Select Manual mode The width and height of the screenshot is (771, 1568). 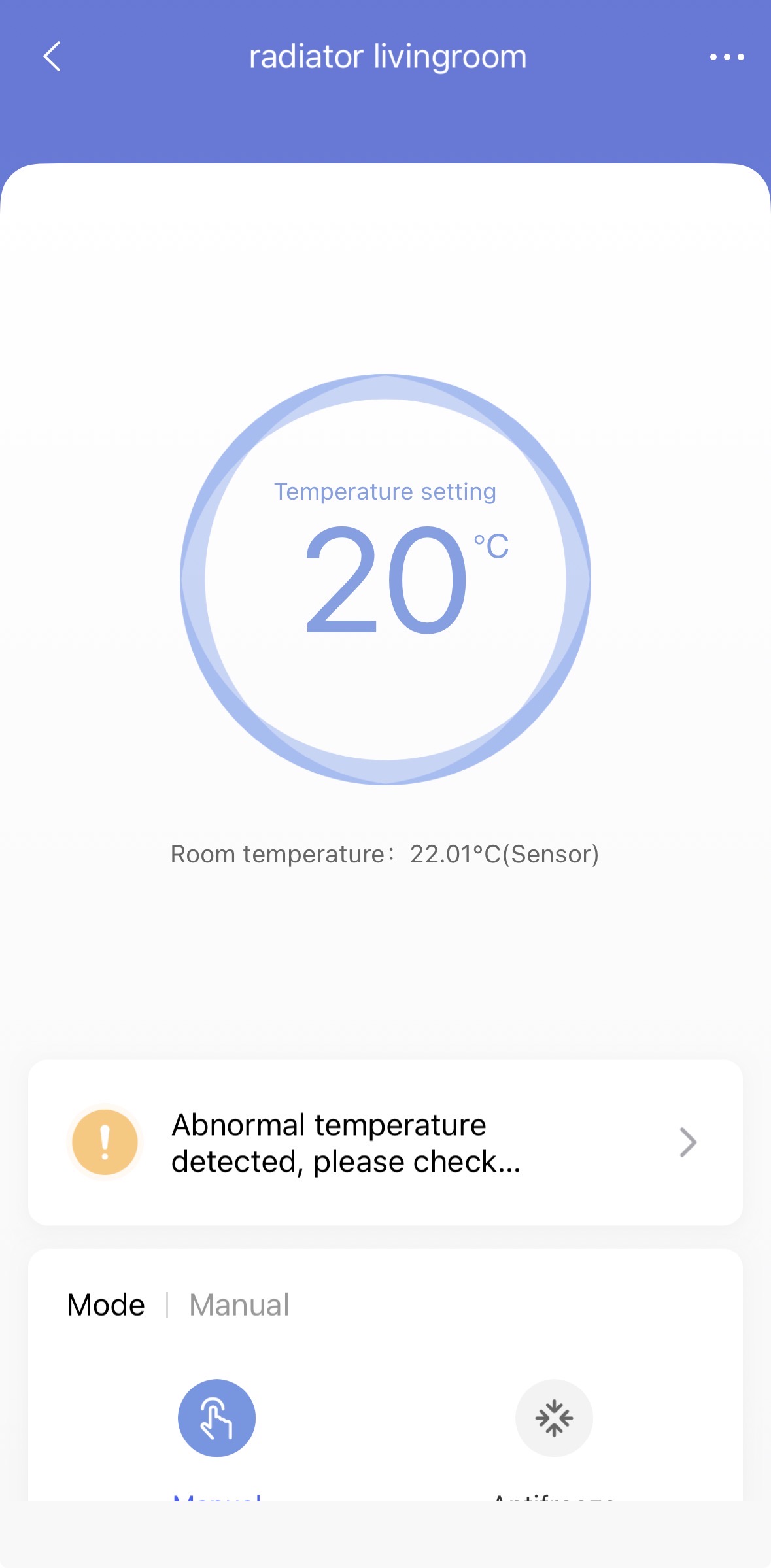[x=216, y=1418]
